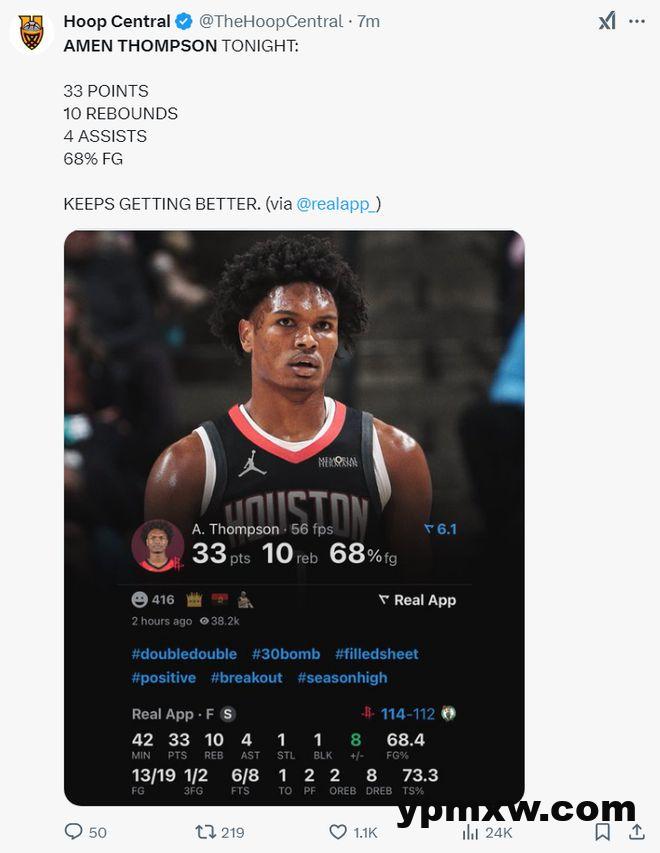660x853 pixels.
Task: Reply to the Hoop Central post
Action: point(74,832)
